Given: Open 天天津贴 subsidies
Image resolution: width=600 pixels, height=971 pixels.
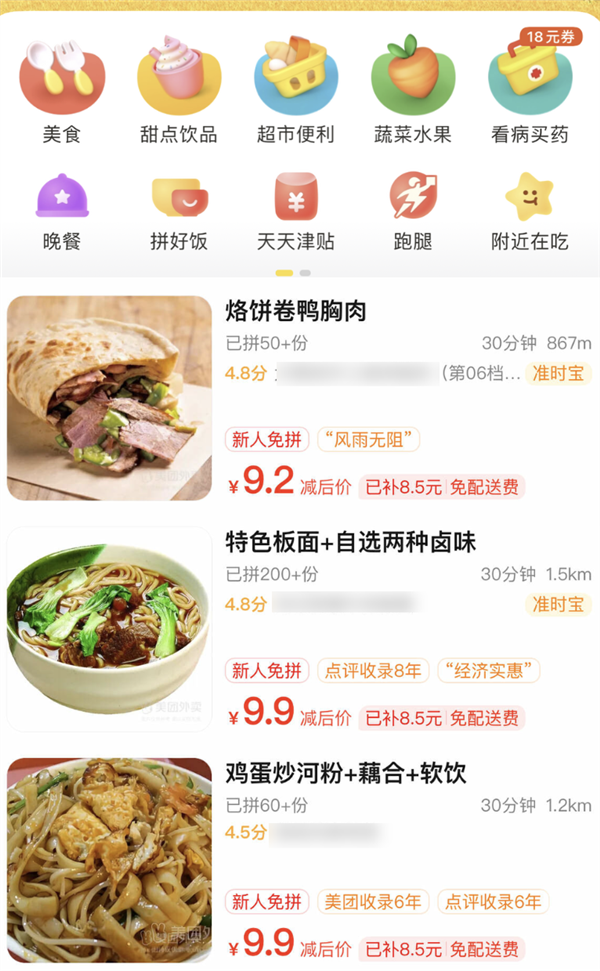Looking at the screenshot, I should click(x=295, y=208).
